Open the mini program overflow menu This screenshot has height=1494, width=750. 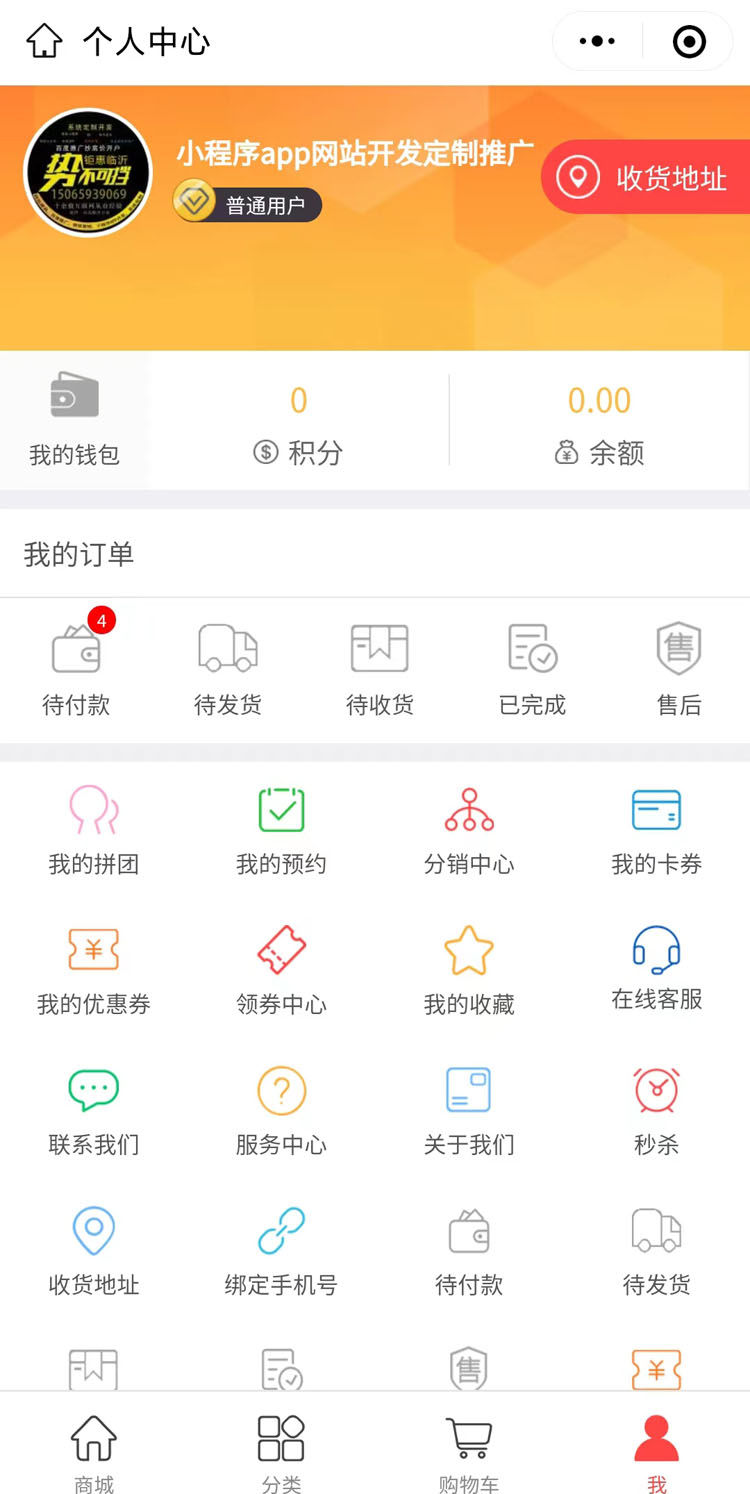(x=598, y=42)
